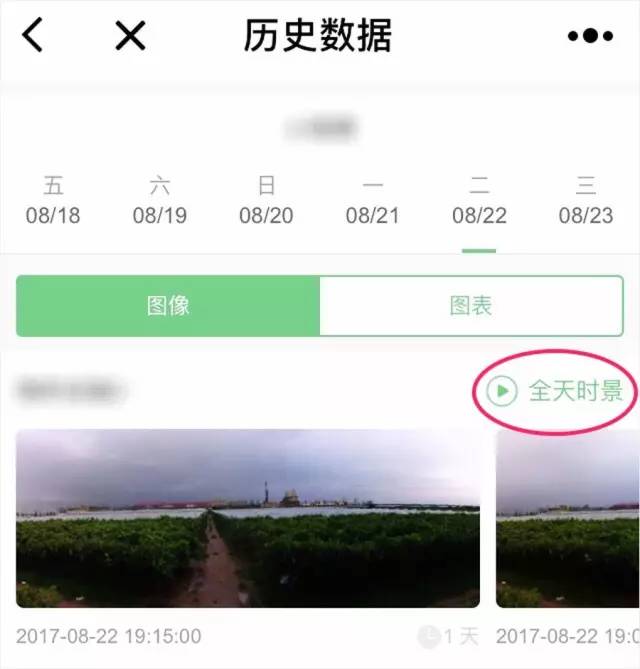Screen dimensions: 640x669
Task: Close the page with the X icon
Action: [130, 35]
